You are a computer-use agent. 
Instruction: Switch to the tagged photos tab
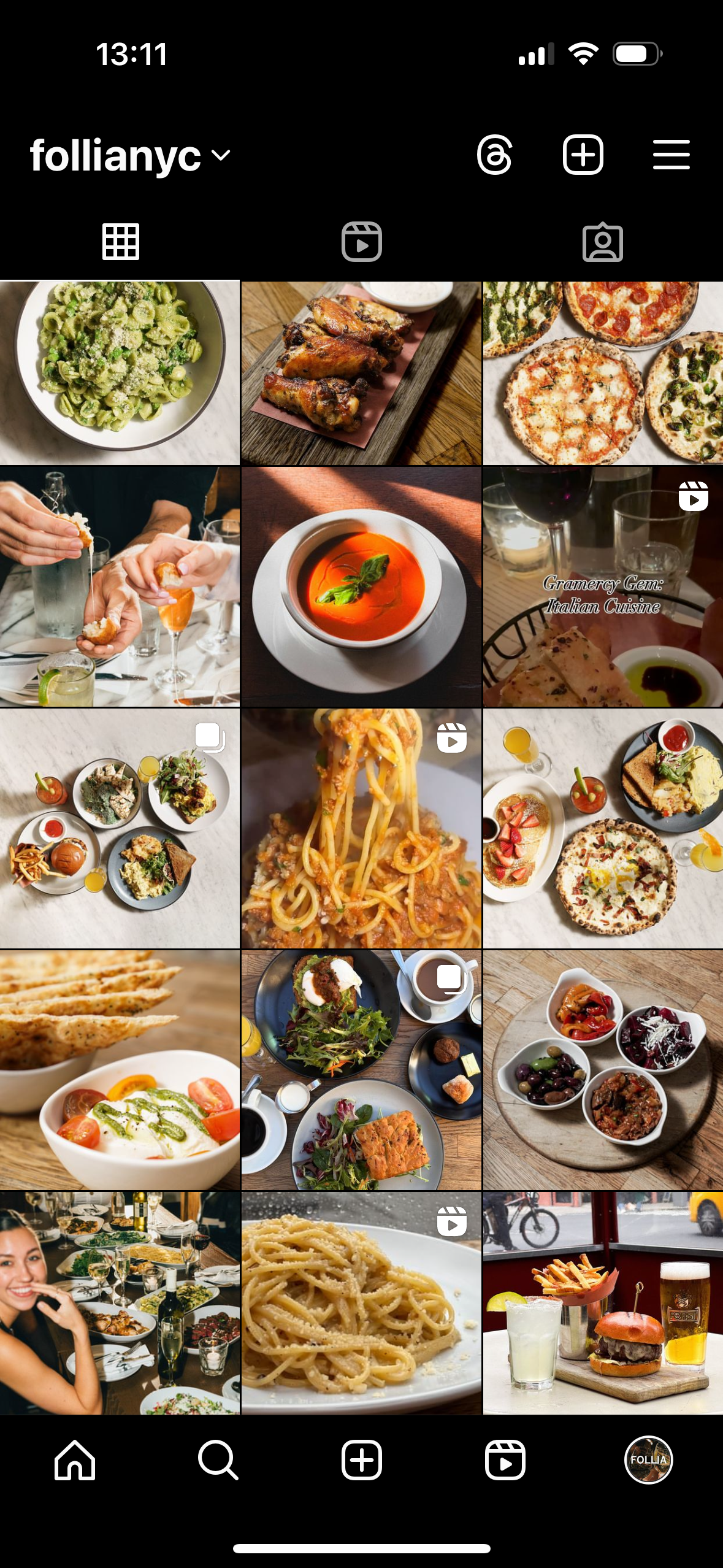[602, 242]
